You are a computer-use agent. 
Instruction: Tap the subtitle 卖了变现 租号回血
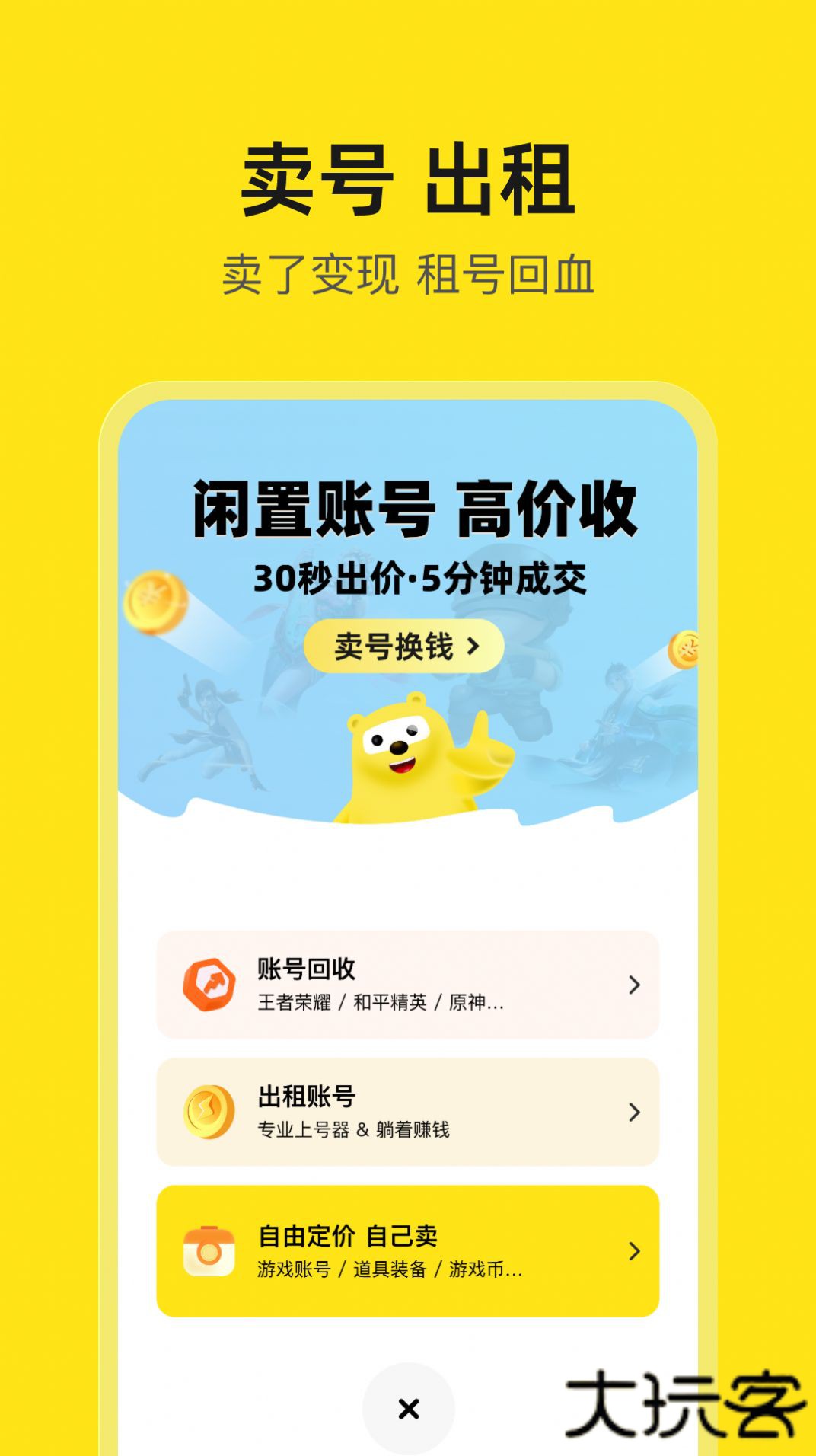click(408, 271)
